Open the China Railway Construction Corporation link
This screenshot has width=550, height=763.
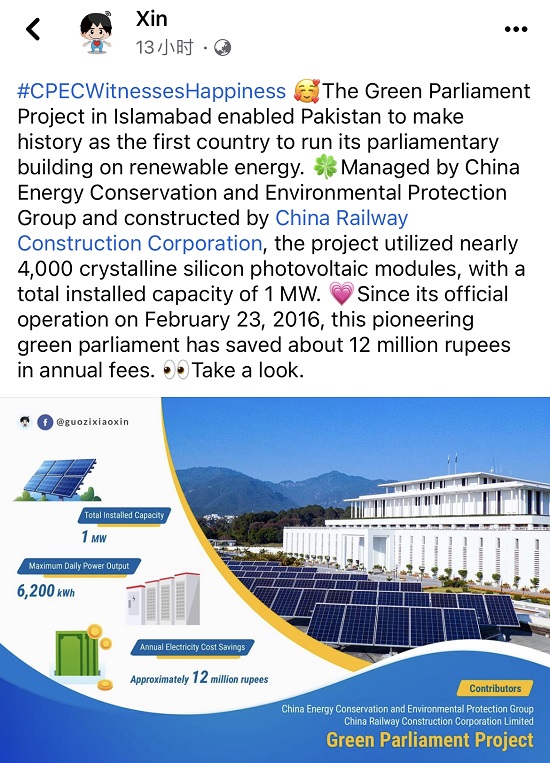tap(213, 231)
